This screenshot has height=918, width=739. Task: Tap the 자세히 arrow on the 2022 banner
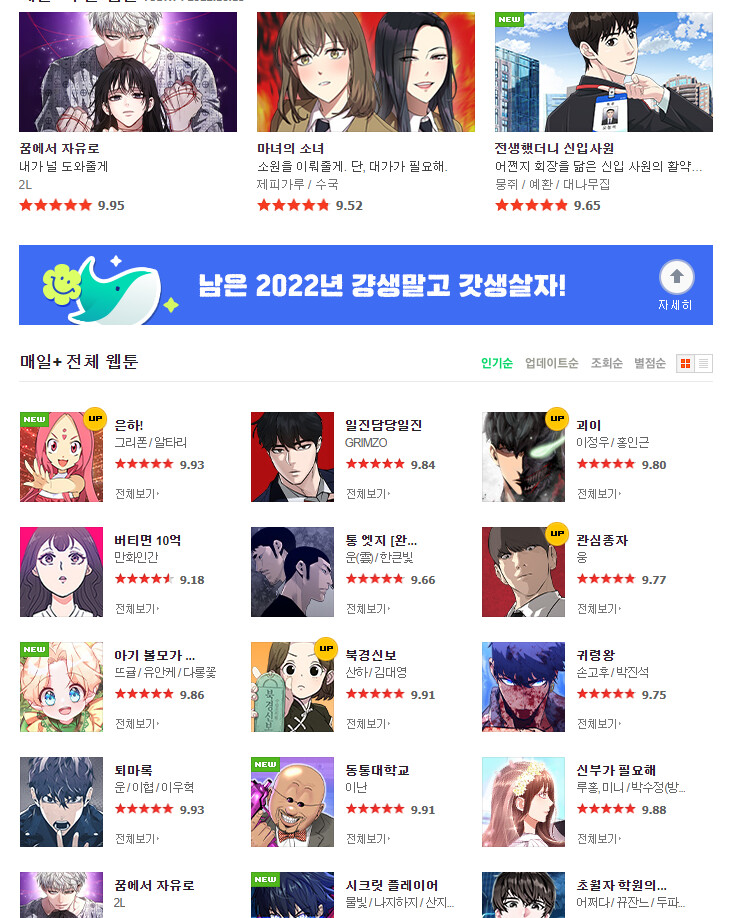pos(676,277)
